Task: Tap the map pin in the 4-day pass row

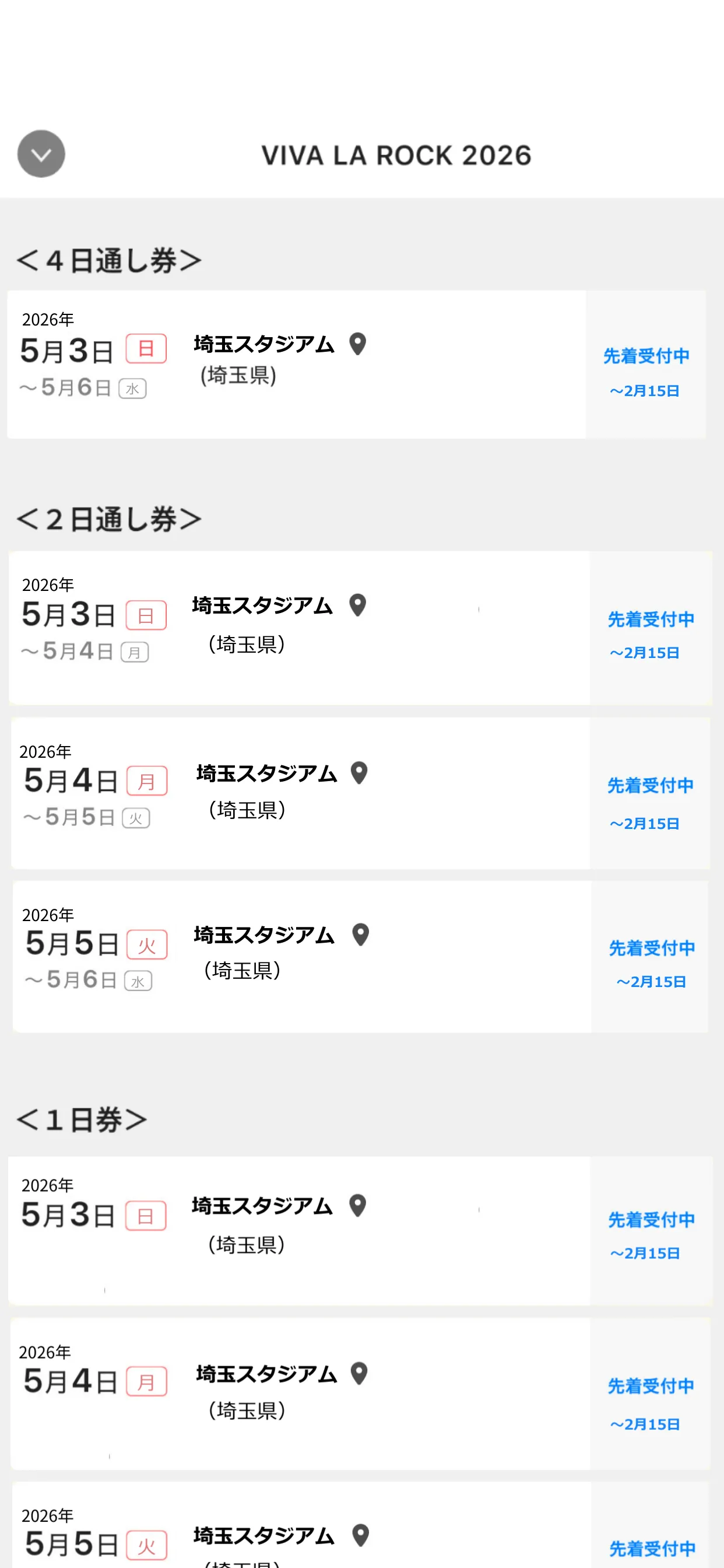Action: 358,344
